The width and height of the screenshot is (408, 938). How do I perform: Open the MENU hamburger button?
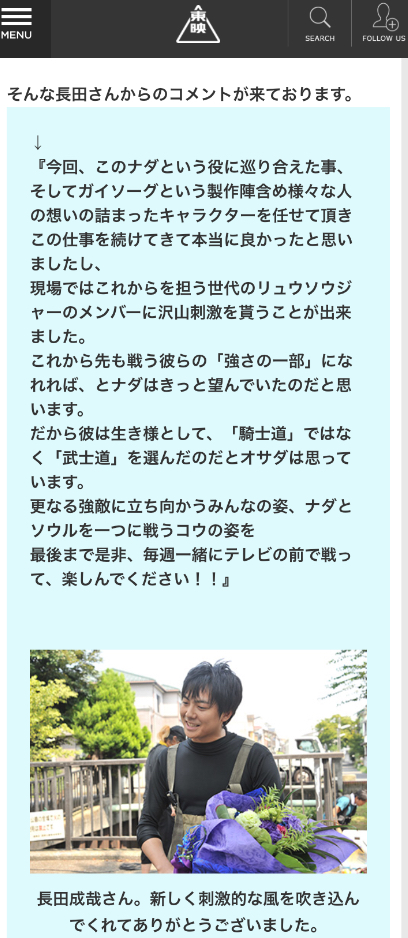click(x=16, y=25)
